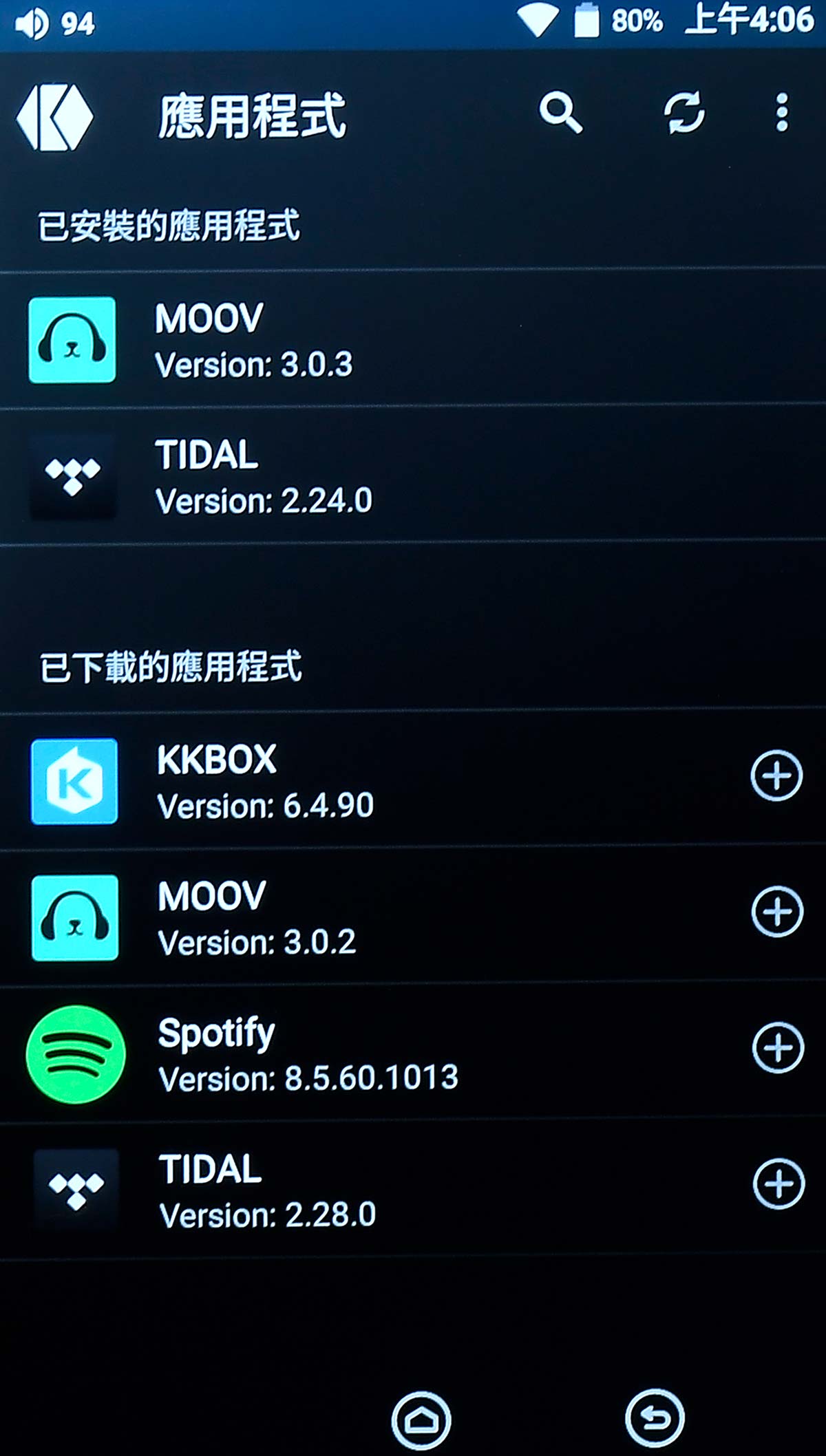Open installed TIDAL version 2.24.0
The height and width of the screenshot is (1456, 826).
pyautogui.click(x=413, y=476)
